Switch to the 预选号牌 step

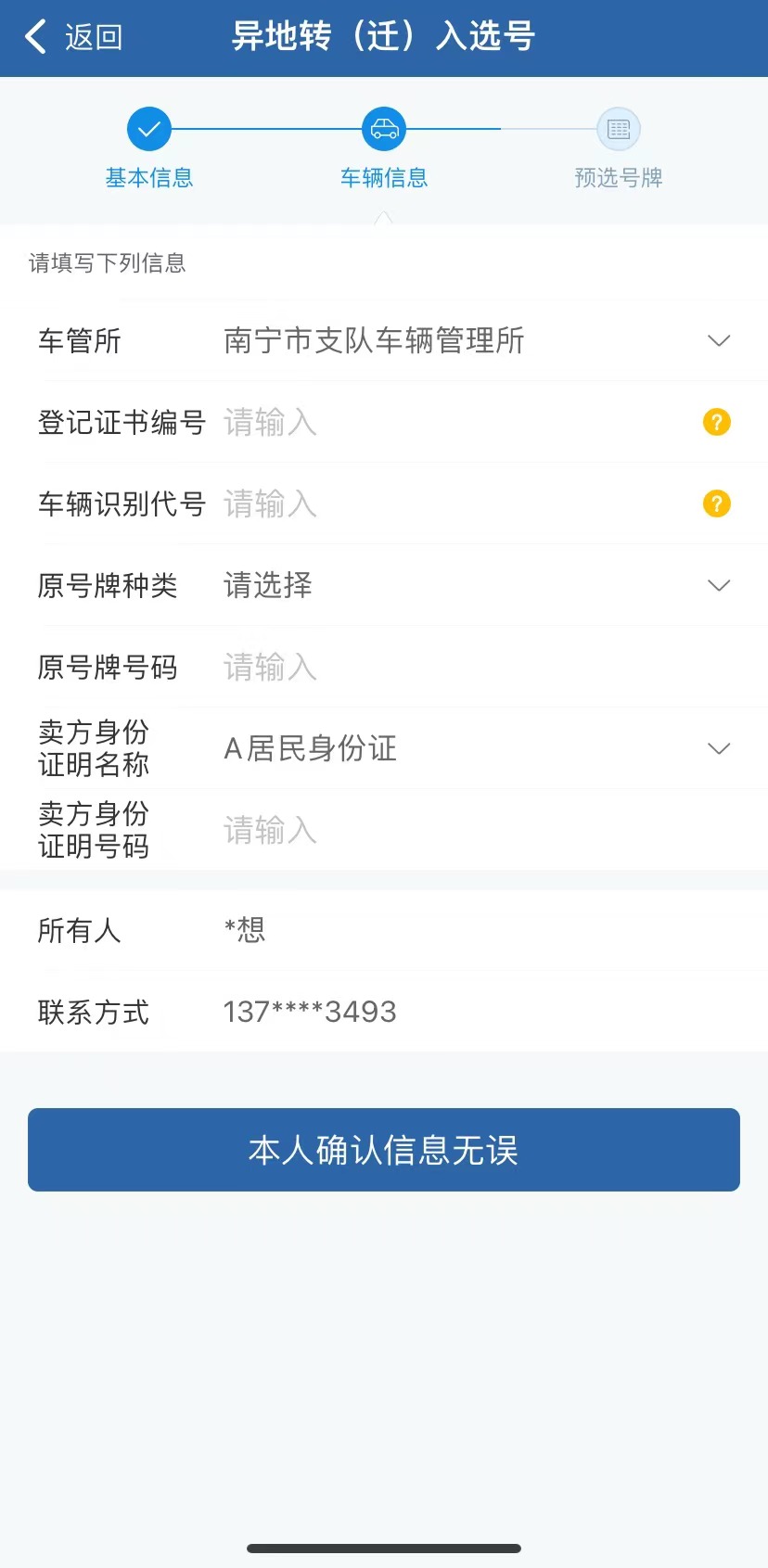click(619, 177)
